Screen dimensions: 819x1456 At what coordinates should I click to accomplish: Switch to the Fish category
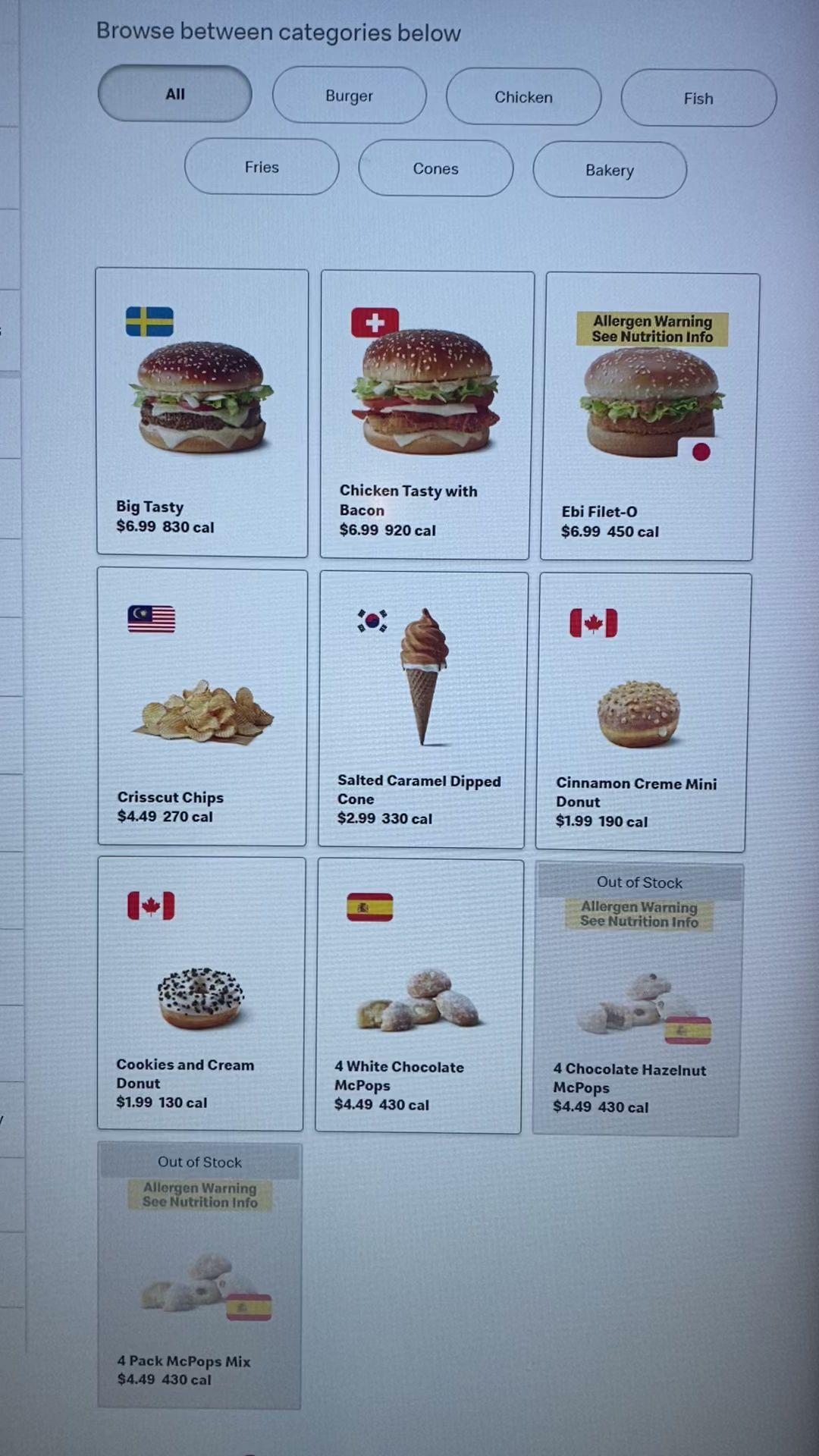point(698,99)
